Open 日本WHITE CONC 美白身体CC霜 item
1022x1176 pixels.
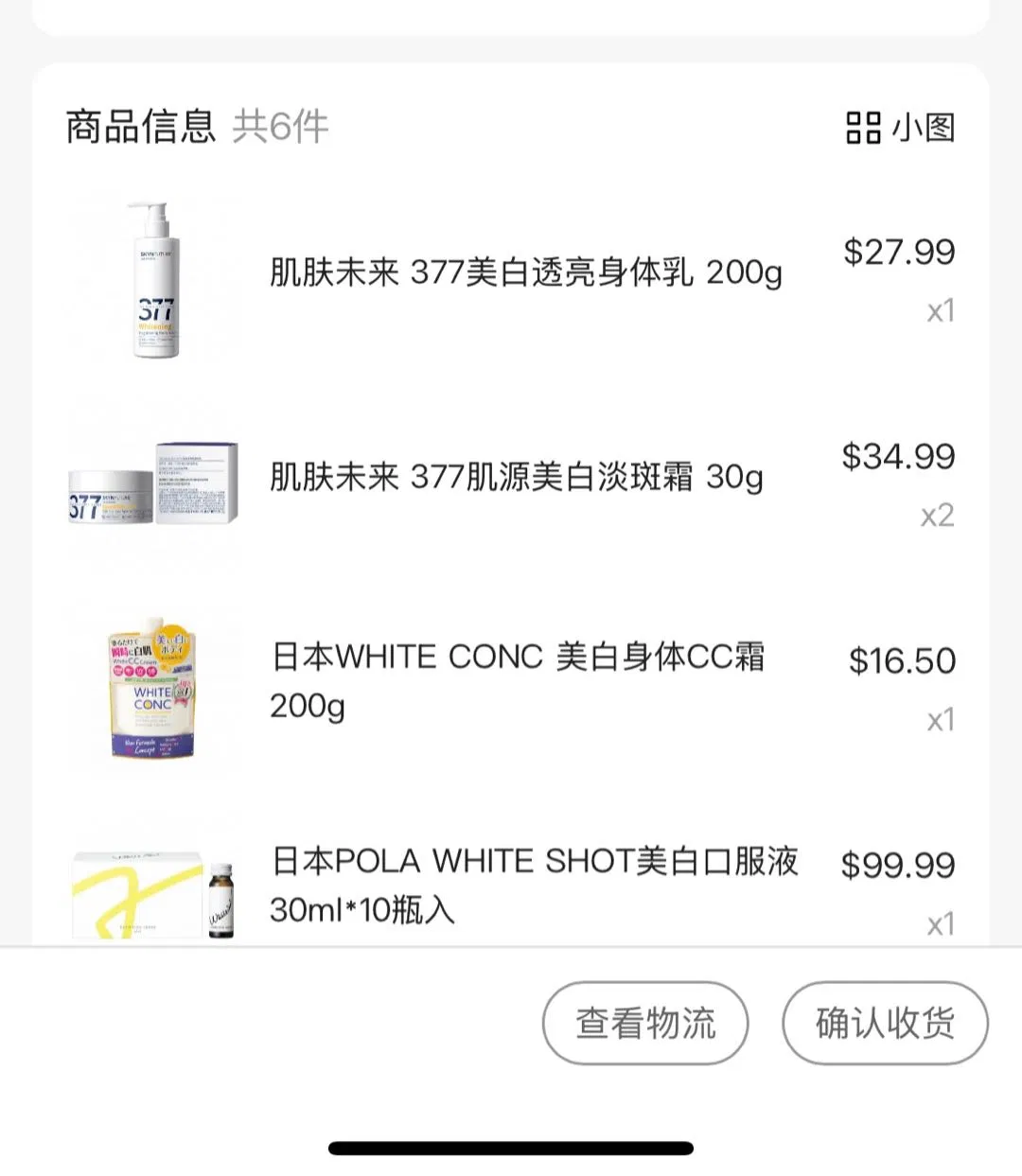click(518, 679)
